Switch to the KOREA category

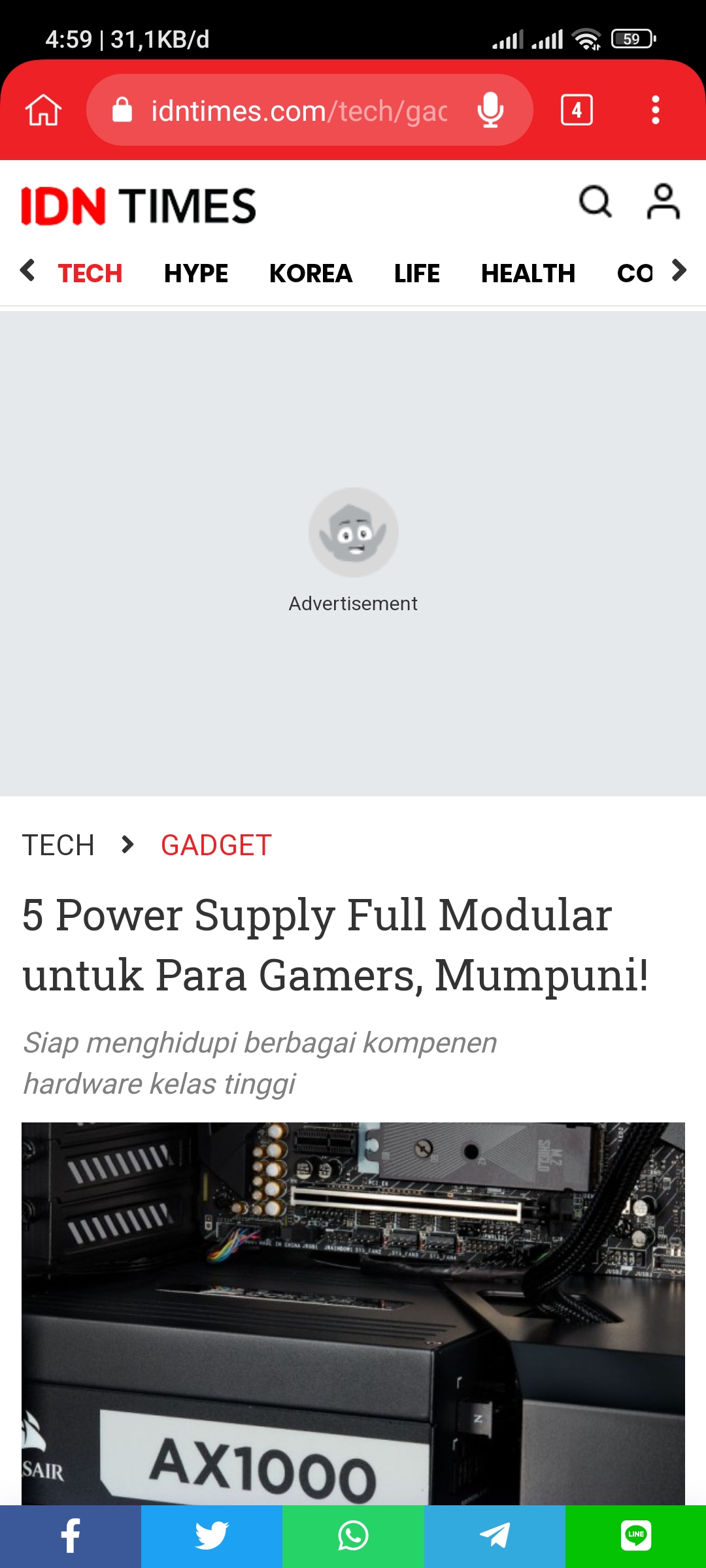tap(311, 273)
